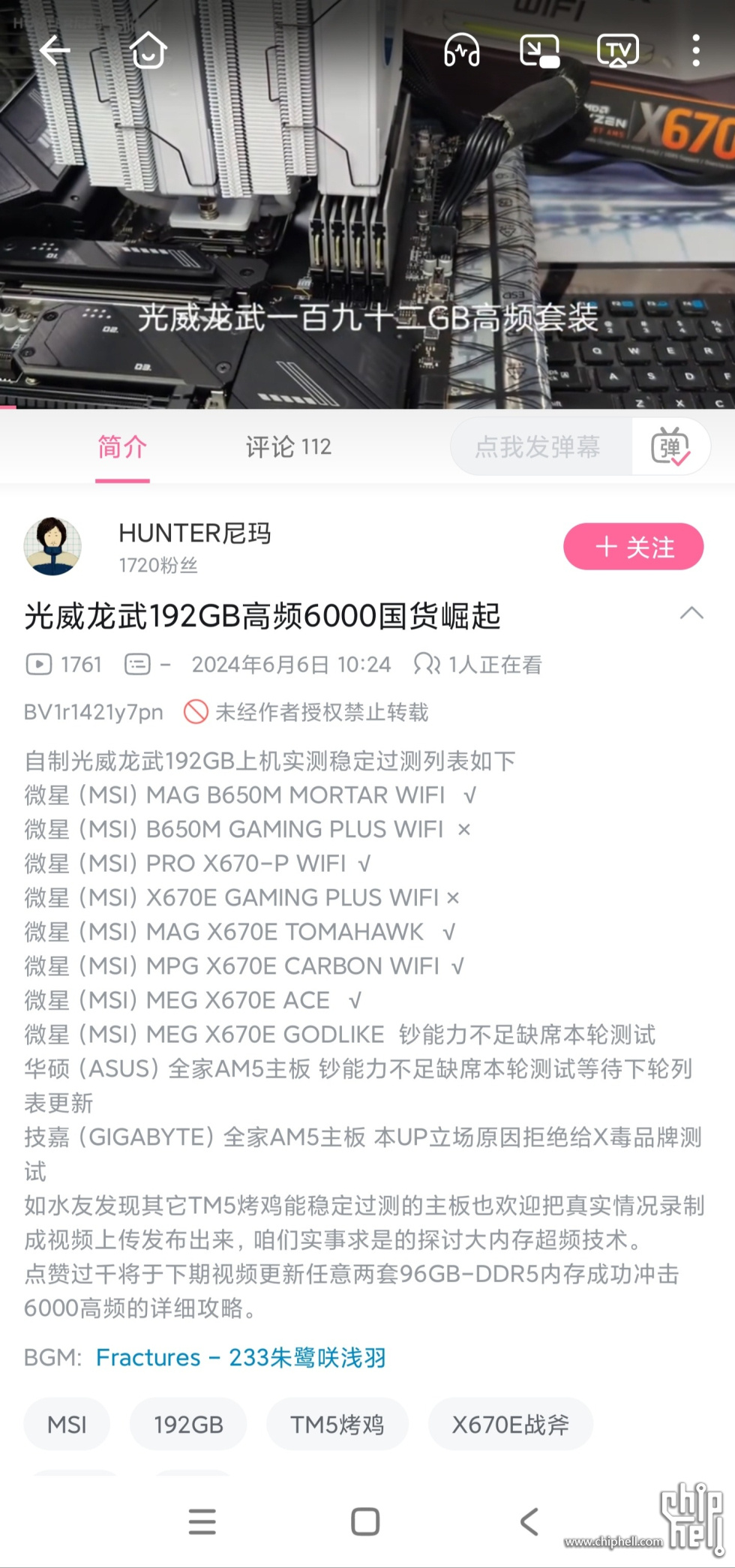The width and height of the screenshot is (735, 1568).
Task: Tap the 点我发弹幕 input box
Action: tap(538, 447)
